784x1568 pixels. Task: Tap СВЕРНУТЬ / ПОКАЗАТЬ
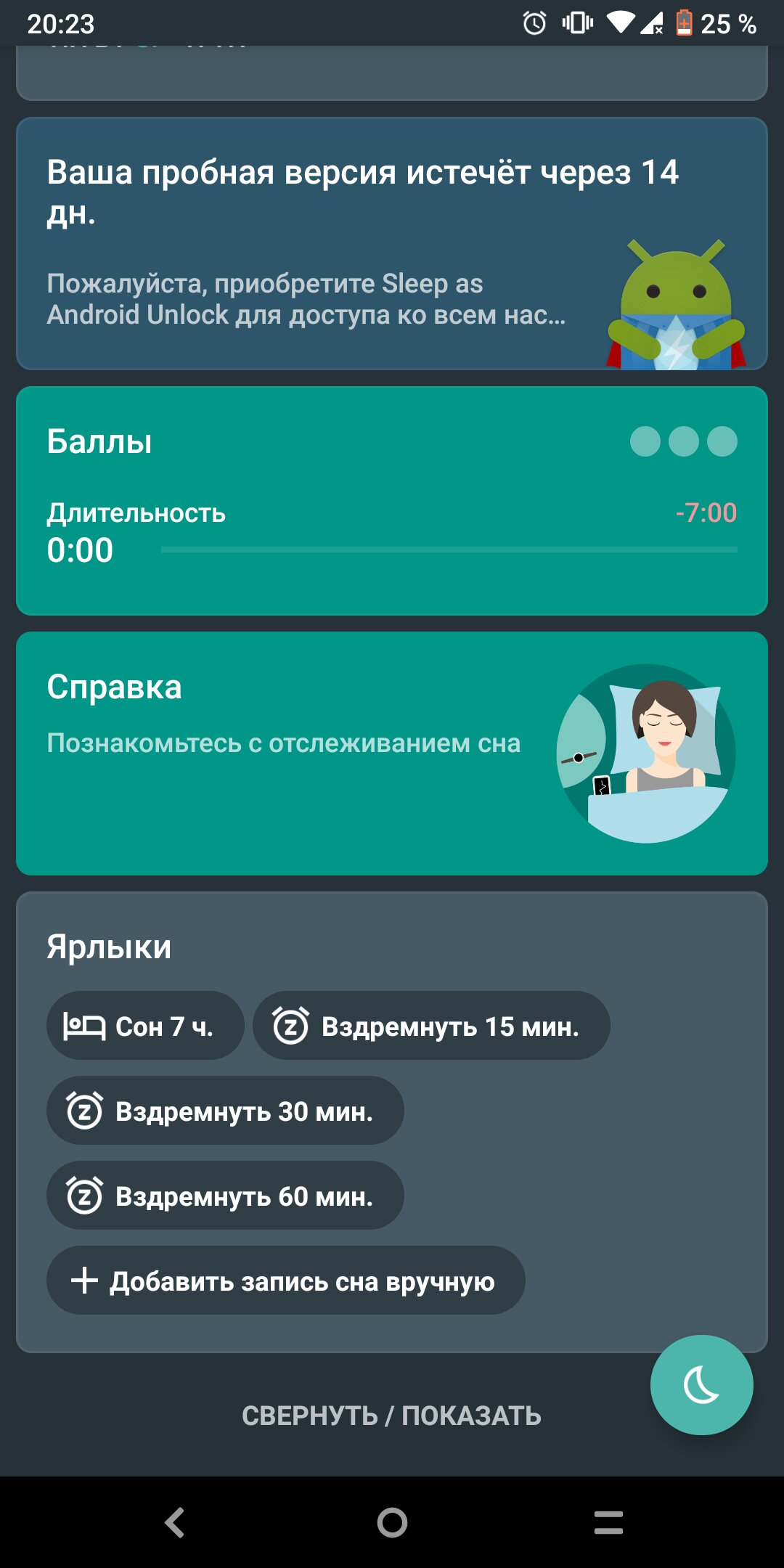click(391, 1416)
